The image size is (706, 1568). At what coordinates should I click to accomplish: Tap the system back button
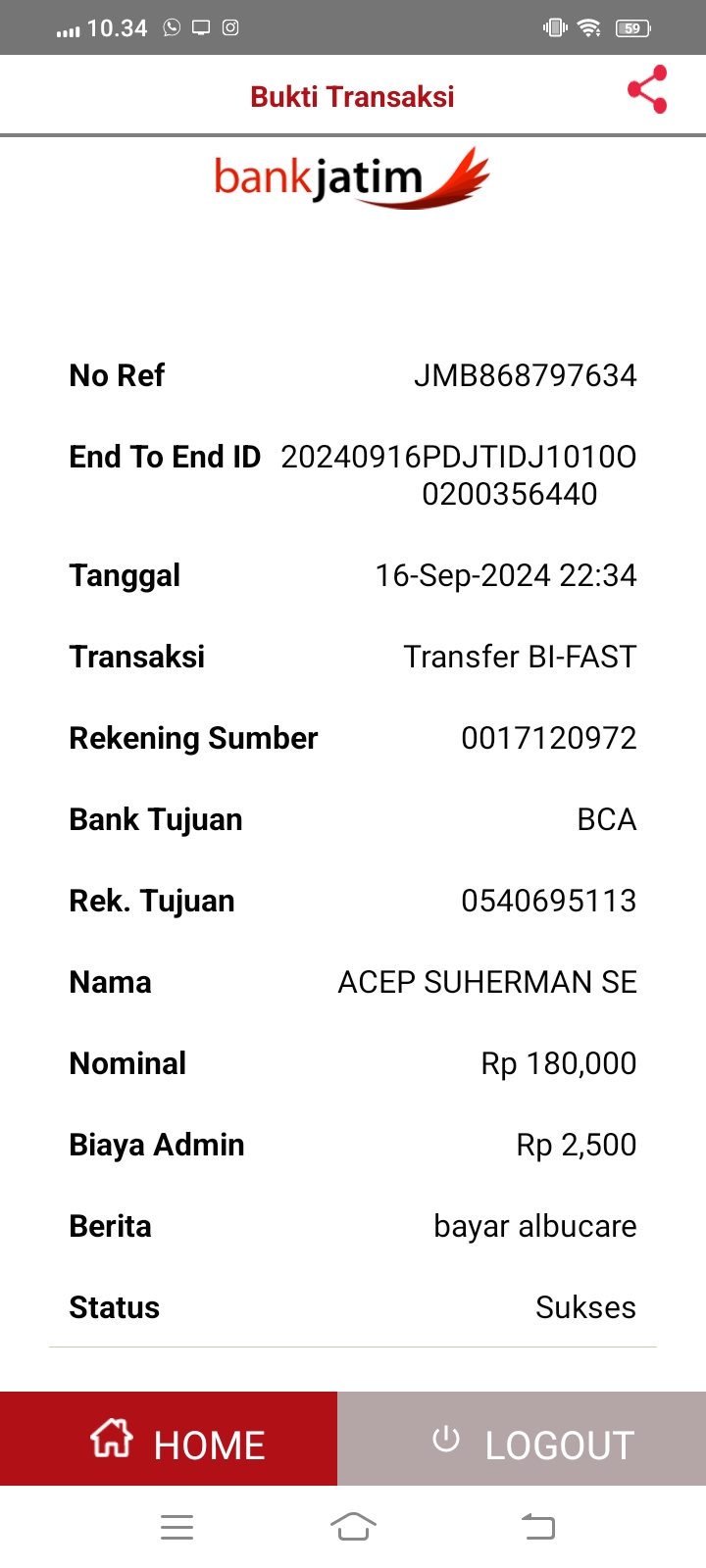537,1526
